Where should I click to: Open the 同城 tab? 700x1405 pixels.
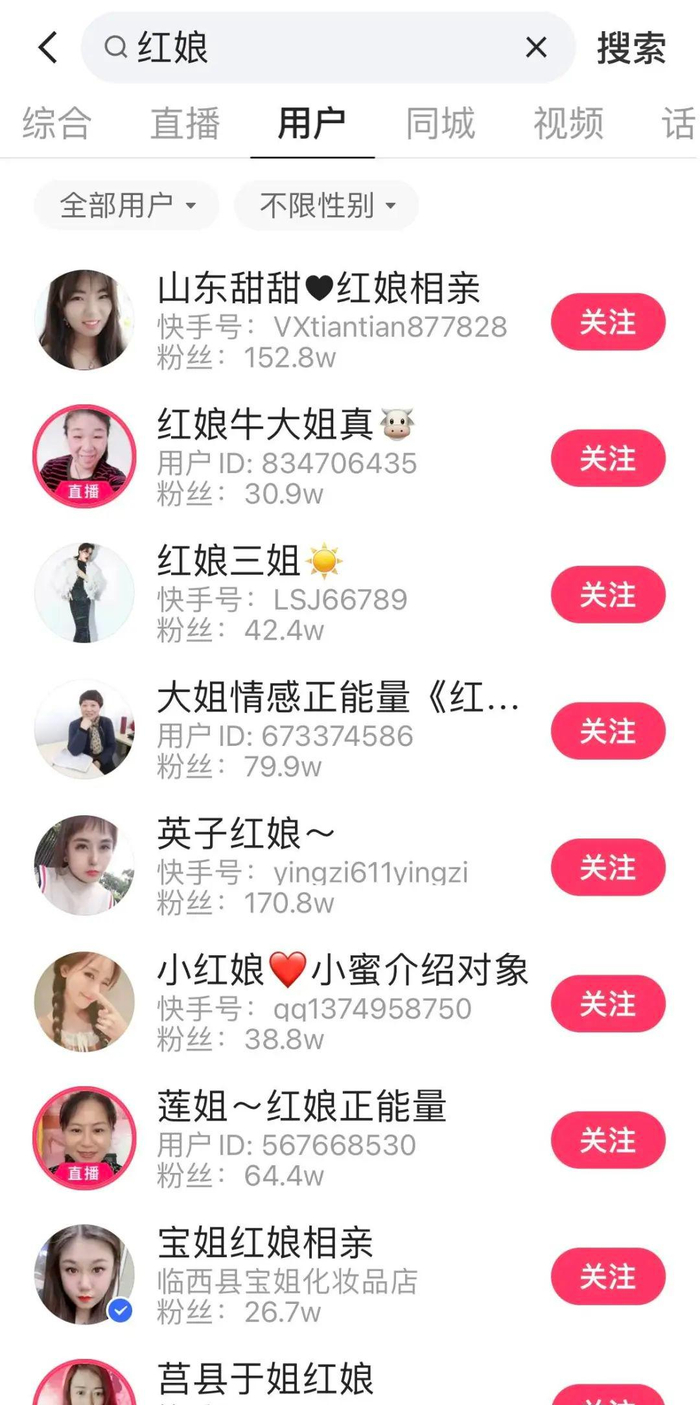pos(440,124)
